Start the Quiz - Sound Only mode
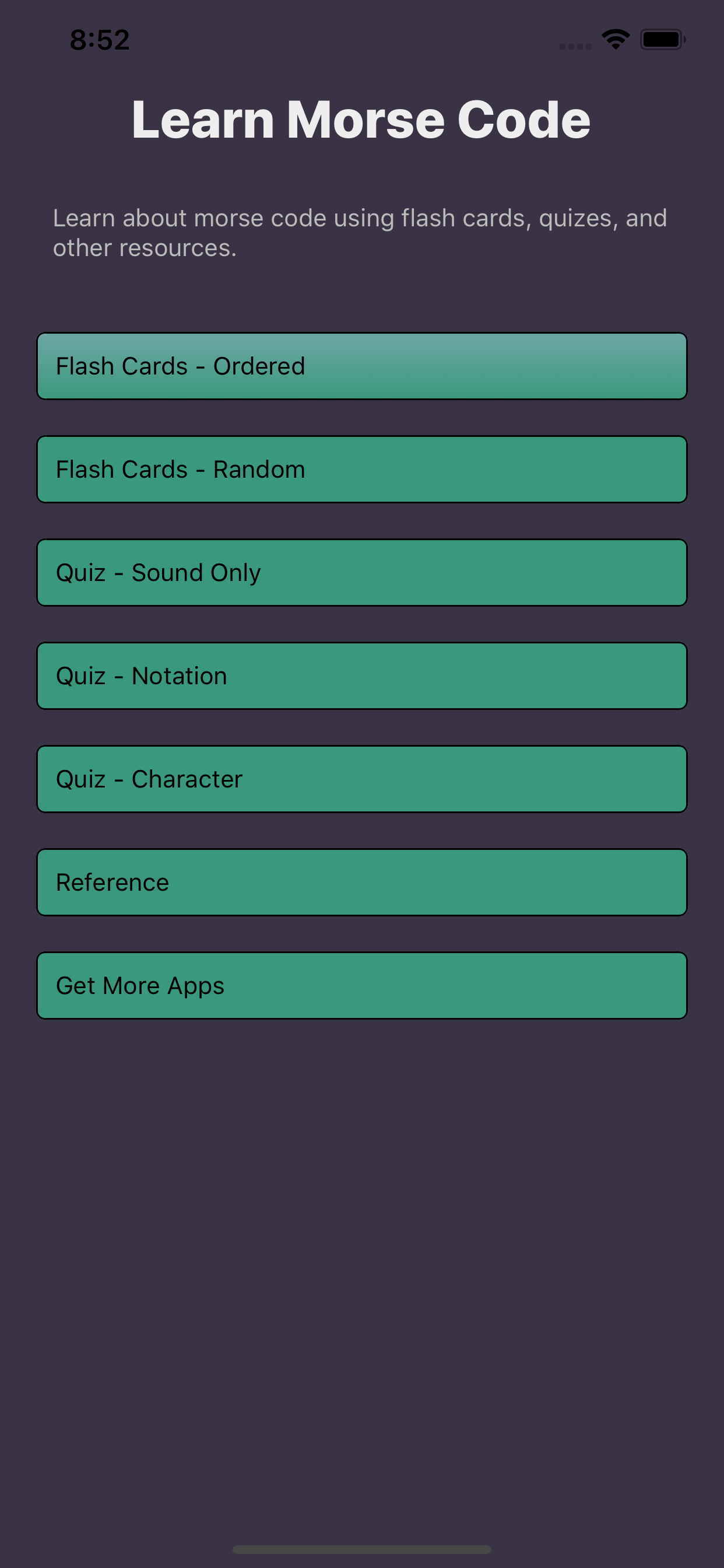The height and width of the screenshot is (1568, 724). [x=362, y=572]
